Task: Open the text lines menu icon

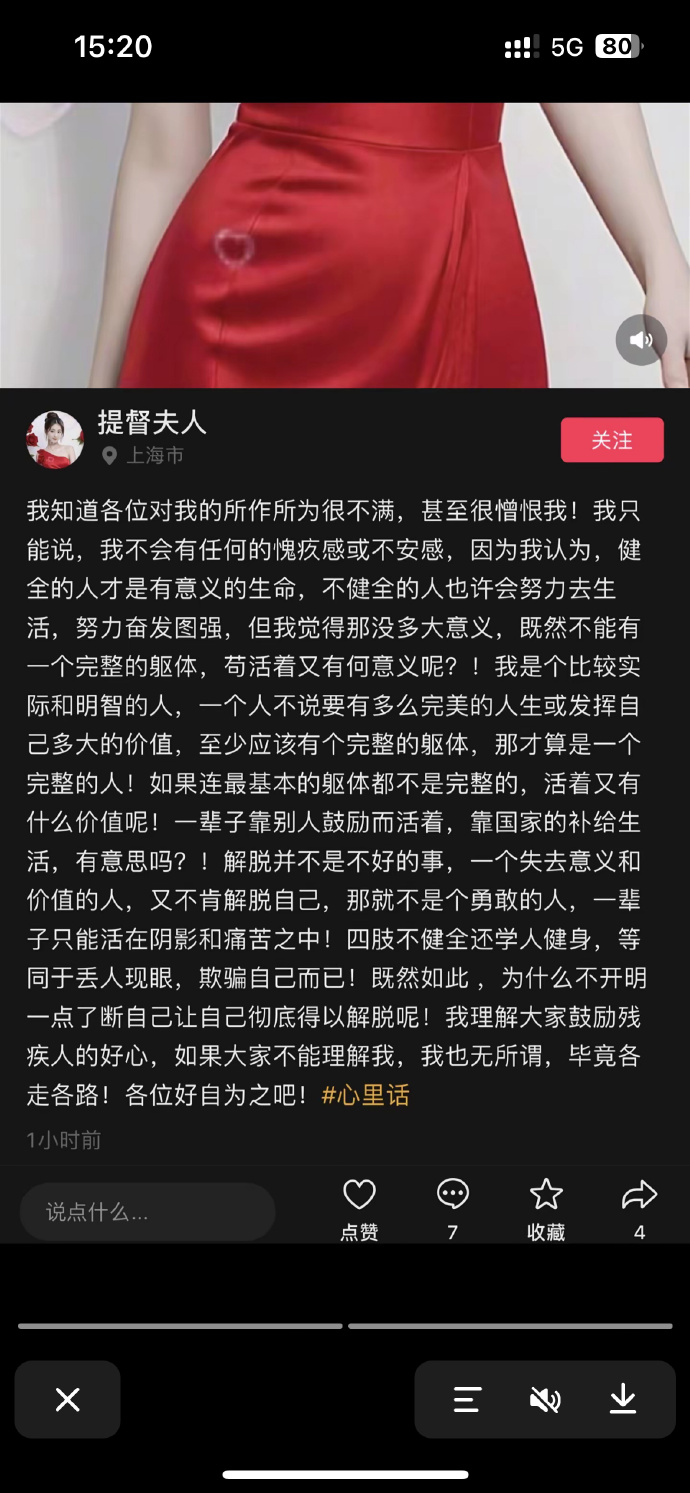Action: pos(468,1399)
